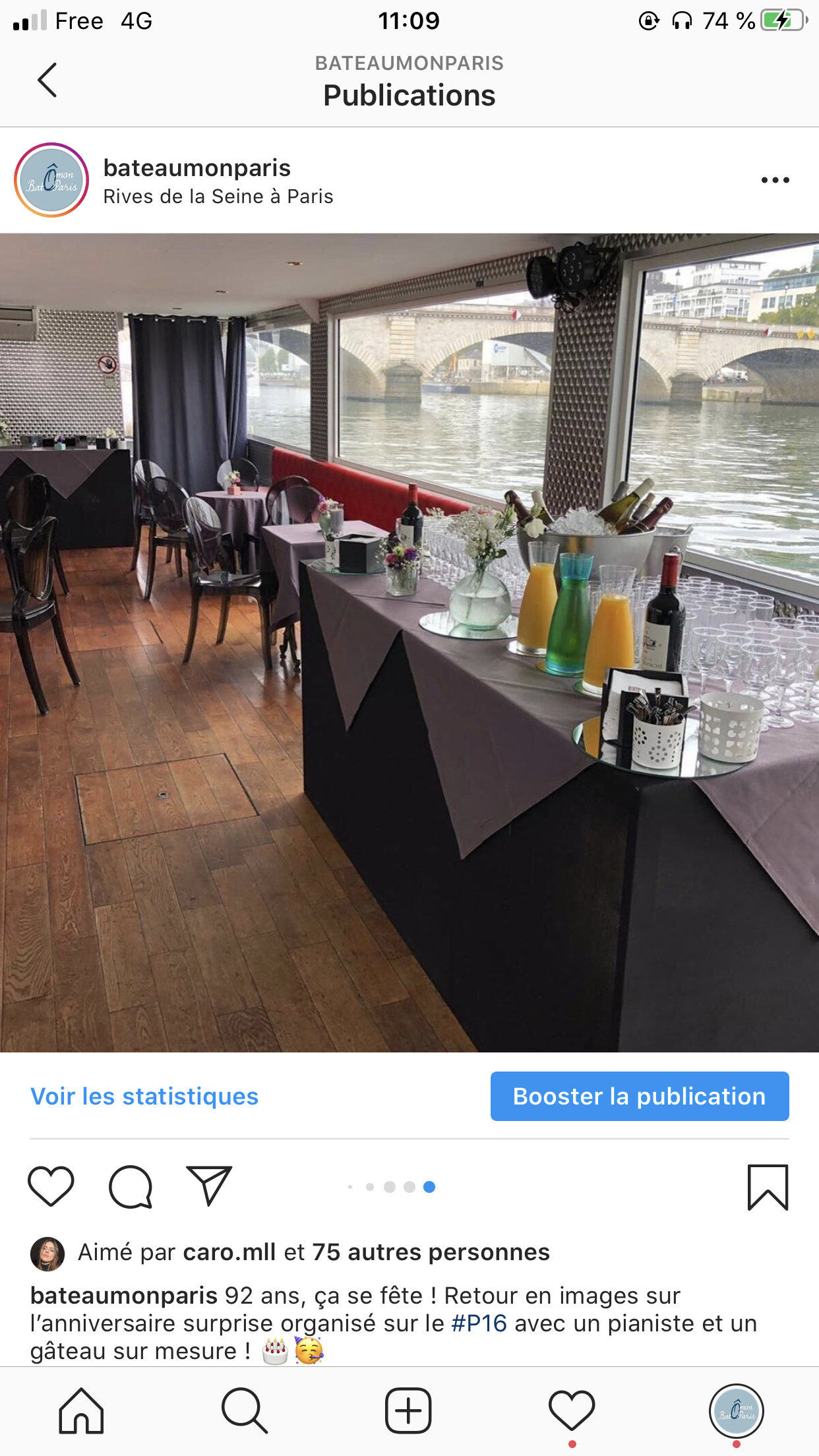Open comments via speech bubble icon

pyautogui.click(x=131, y=1186)
